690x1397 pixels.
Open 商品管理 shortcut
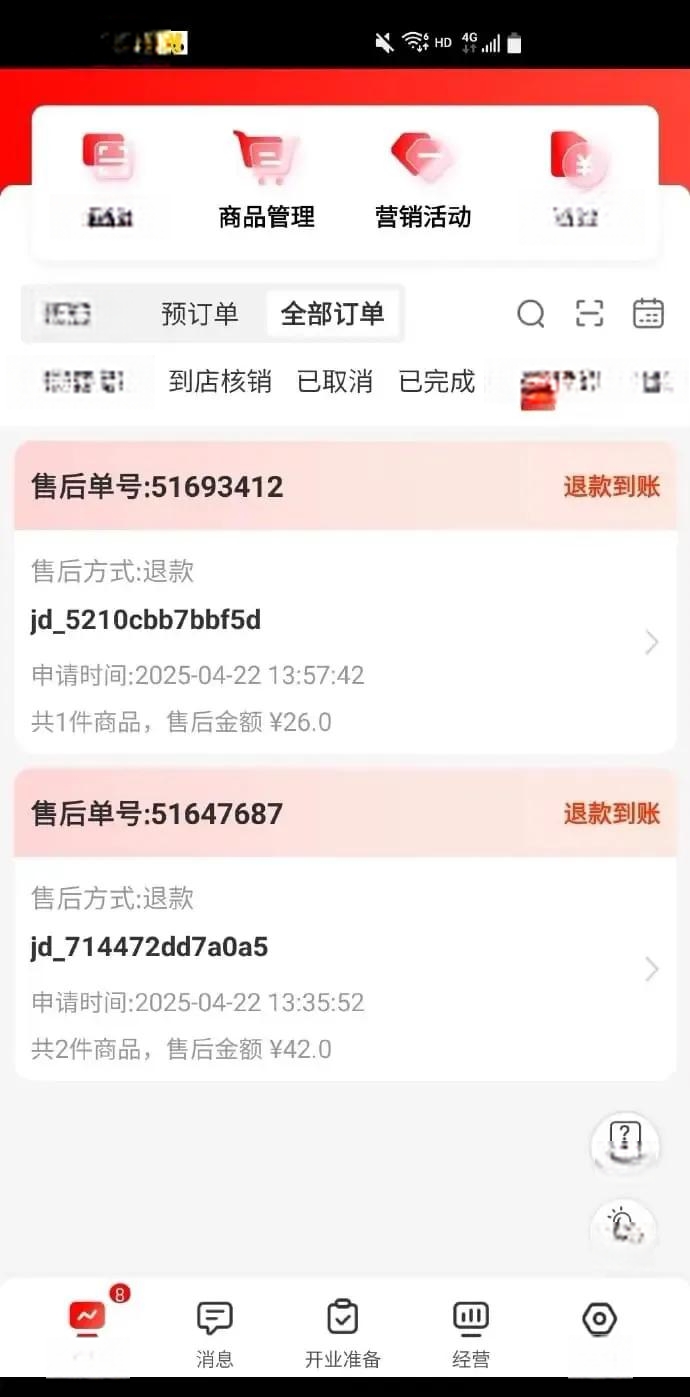267,181
